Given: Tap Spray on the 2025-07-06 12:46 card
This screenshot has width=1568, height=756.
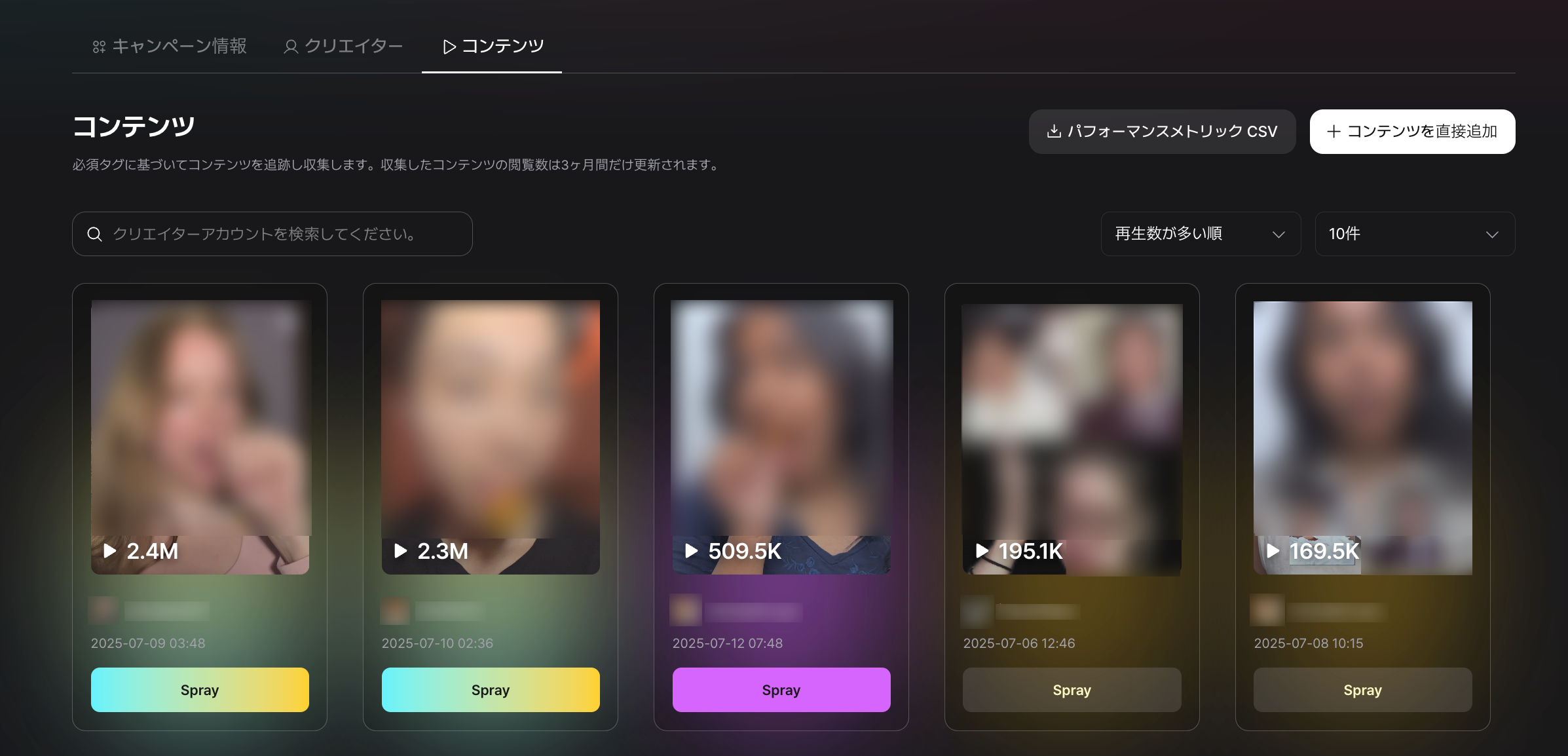Looking at the screenshot, I should point(1072,690).
